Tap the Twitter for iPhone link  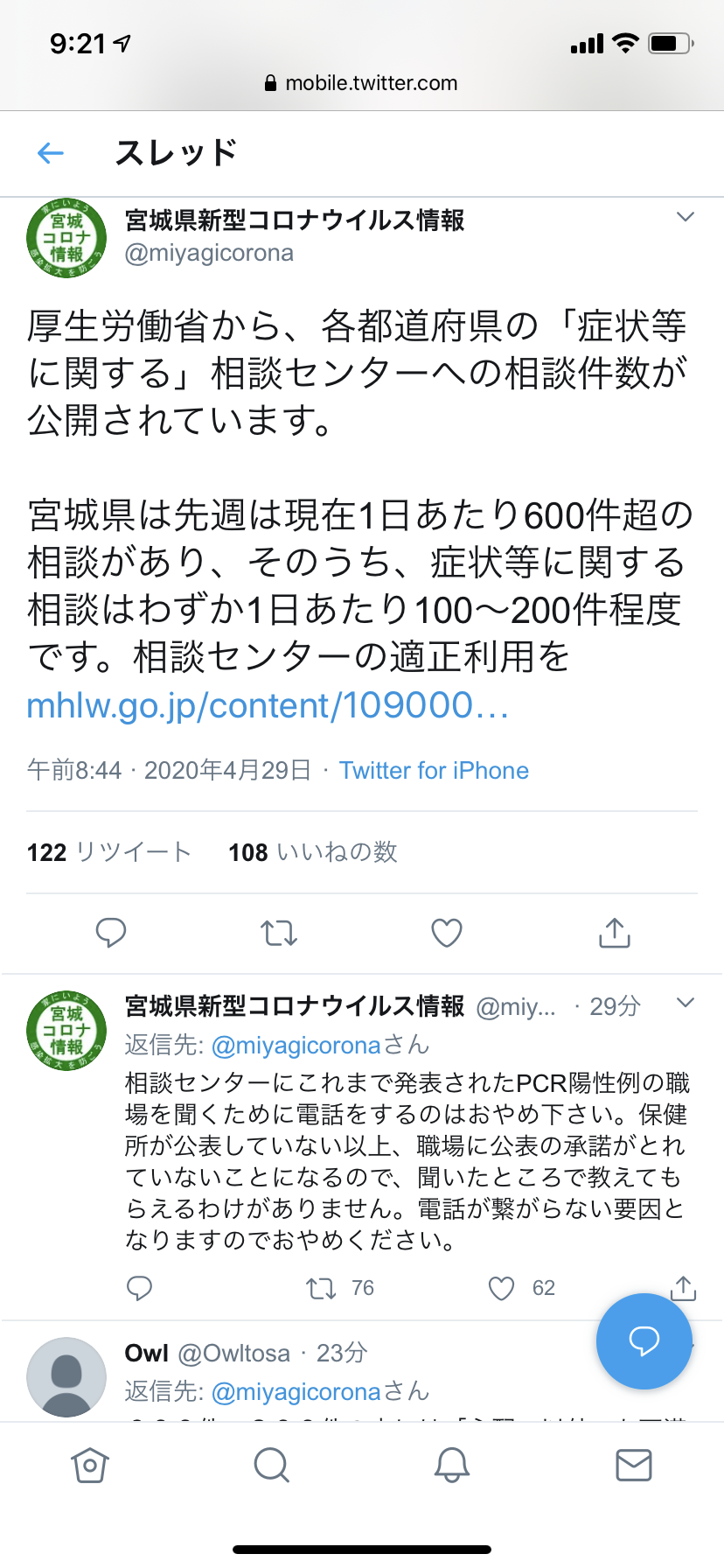coord(434,770)
